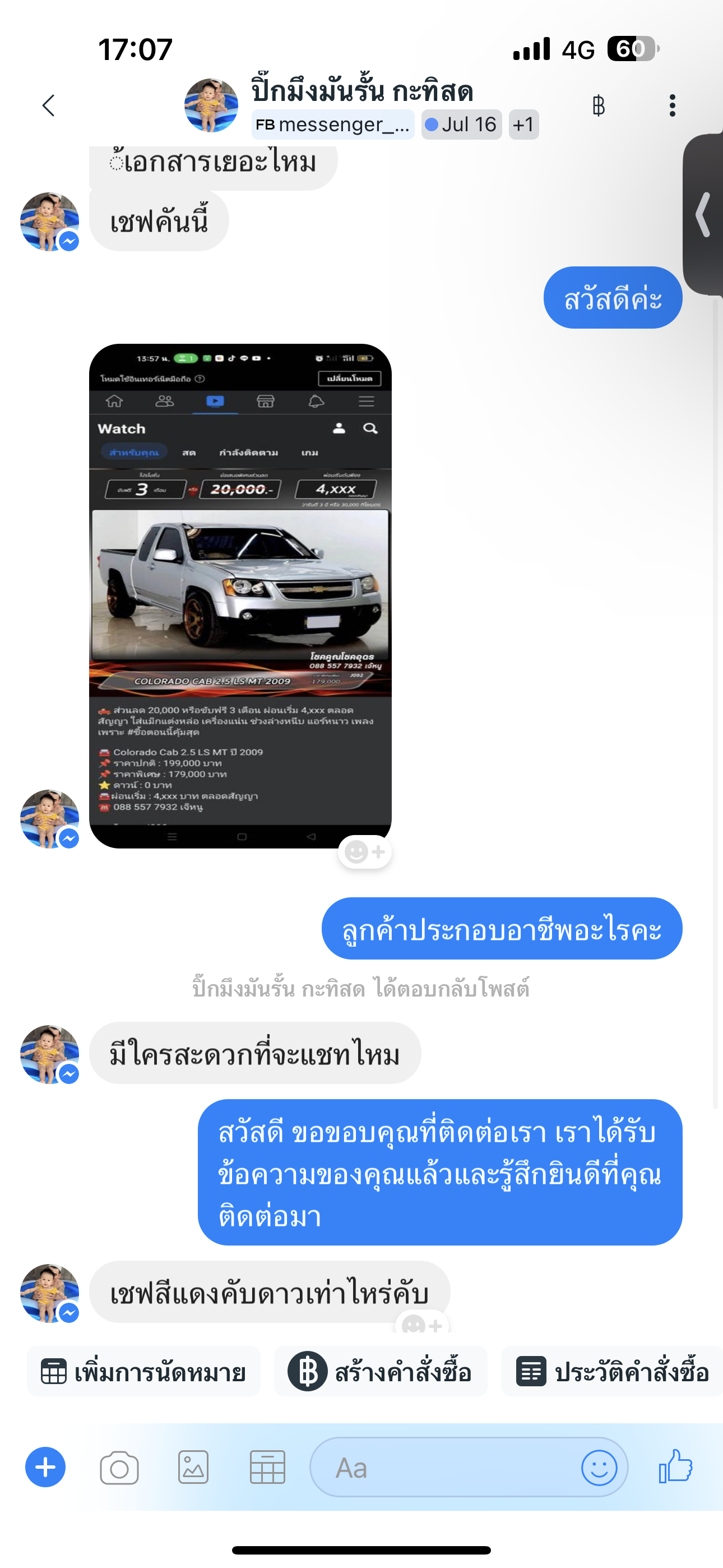Open the emoji smiley picker

600,1468
